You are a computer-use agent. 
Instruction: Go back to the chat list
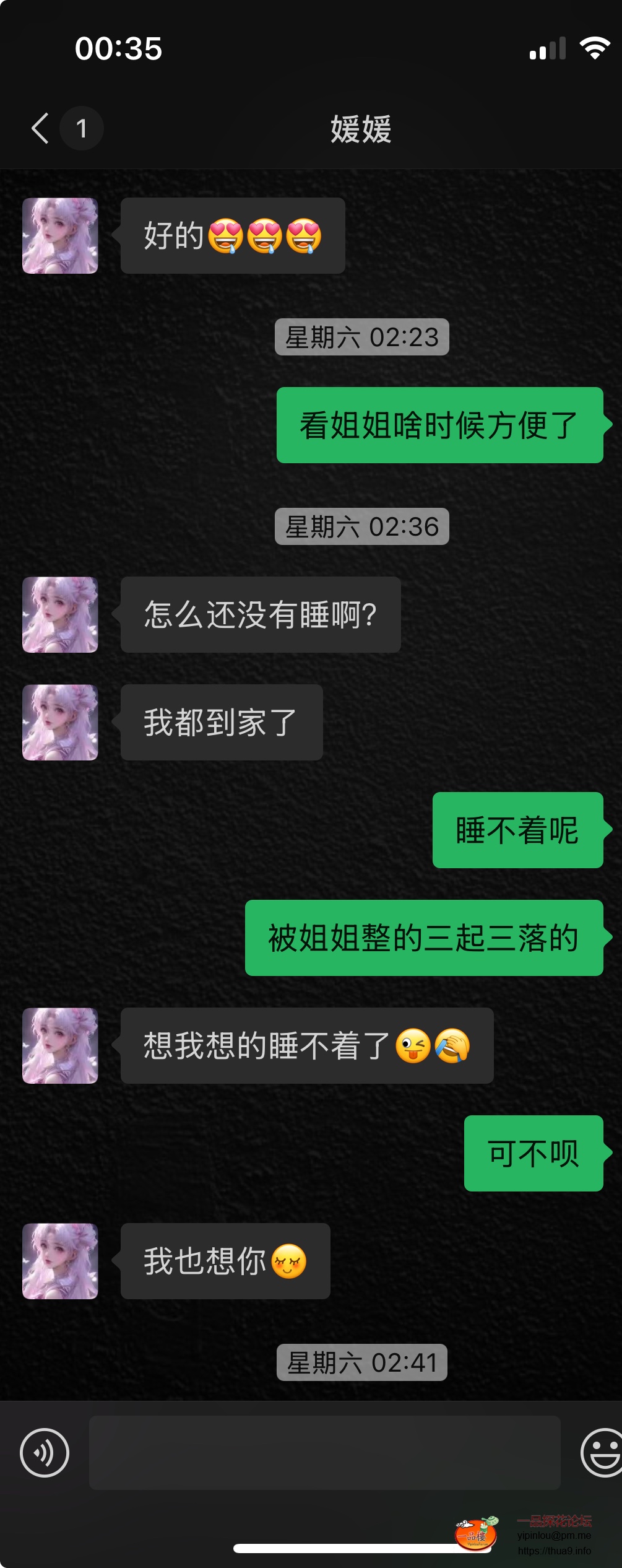[41, 128]
